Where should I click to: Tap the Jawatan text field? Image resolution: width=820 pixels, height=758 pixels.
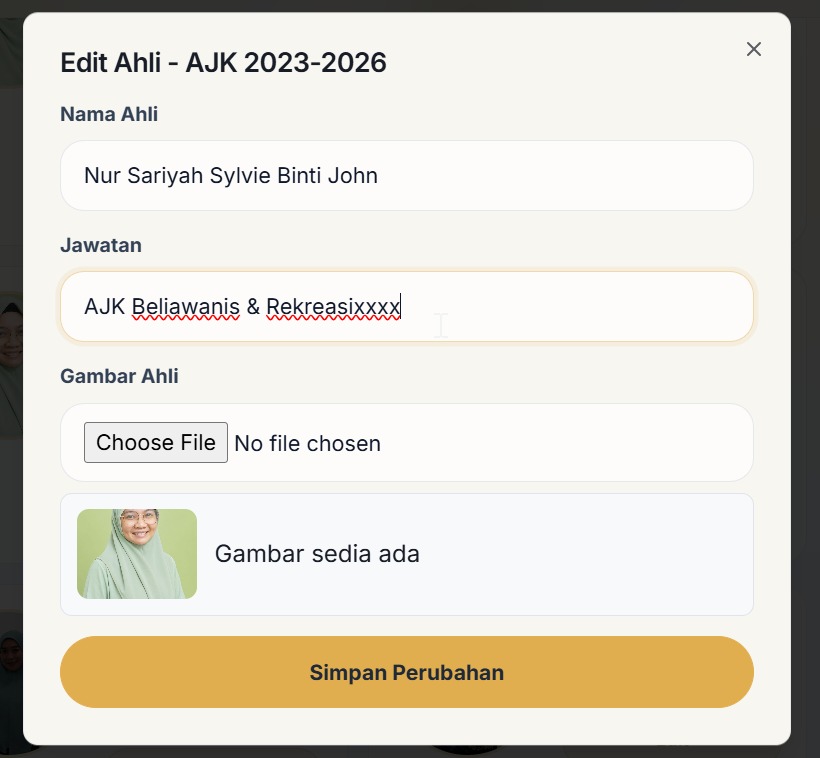[x=407, y=307]
